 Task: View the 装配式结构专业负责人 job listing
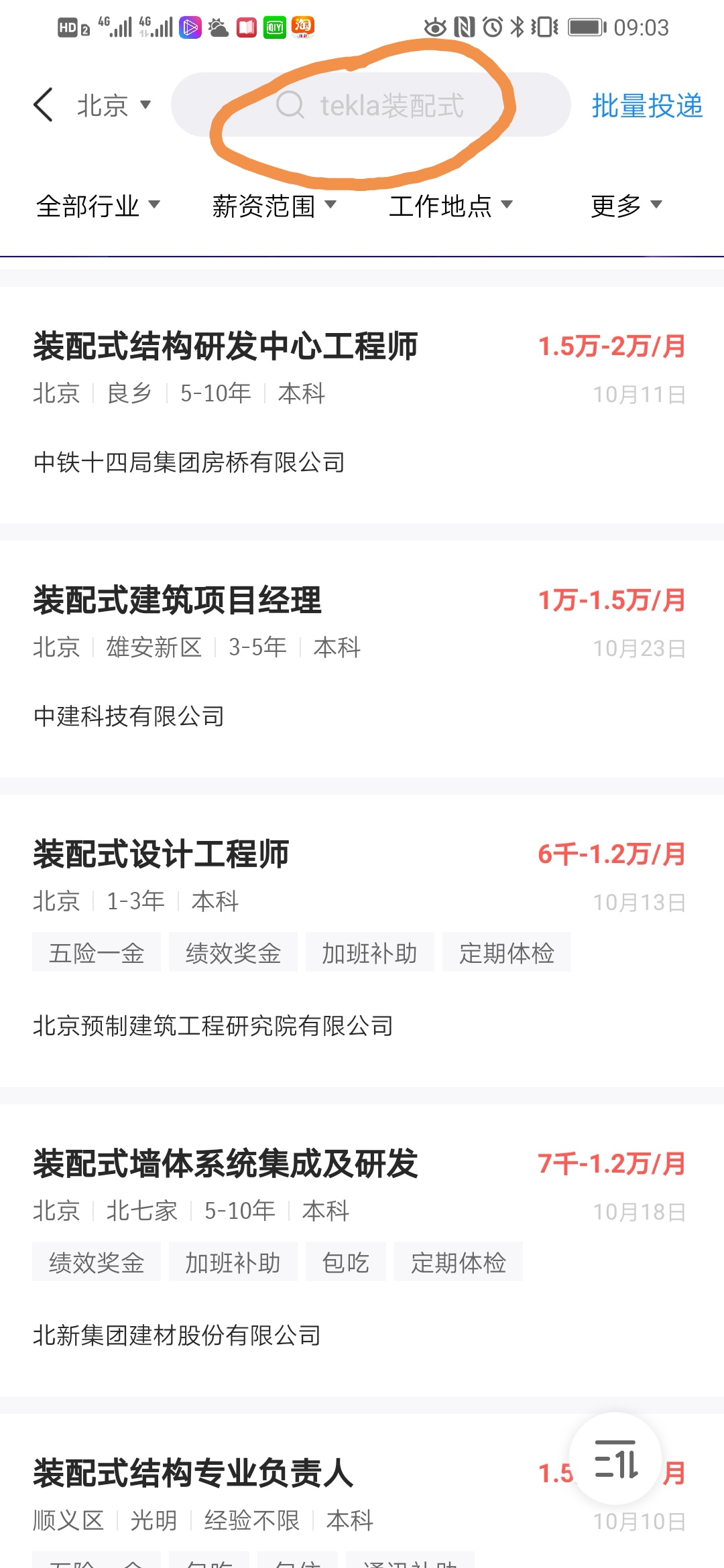pyautogui.click(x=193, y=1473)
